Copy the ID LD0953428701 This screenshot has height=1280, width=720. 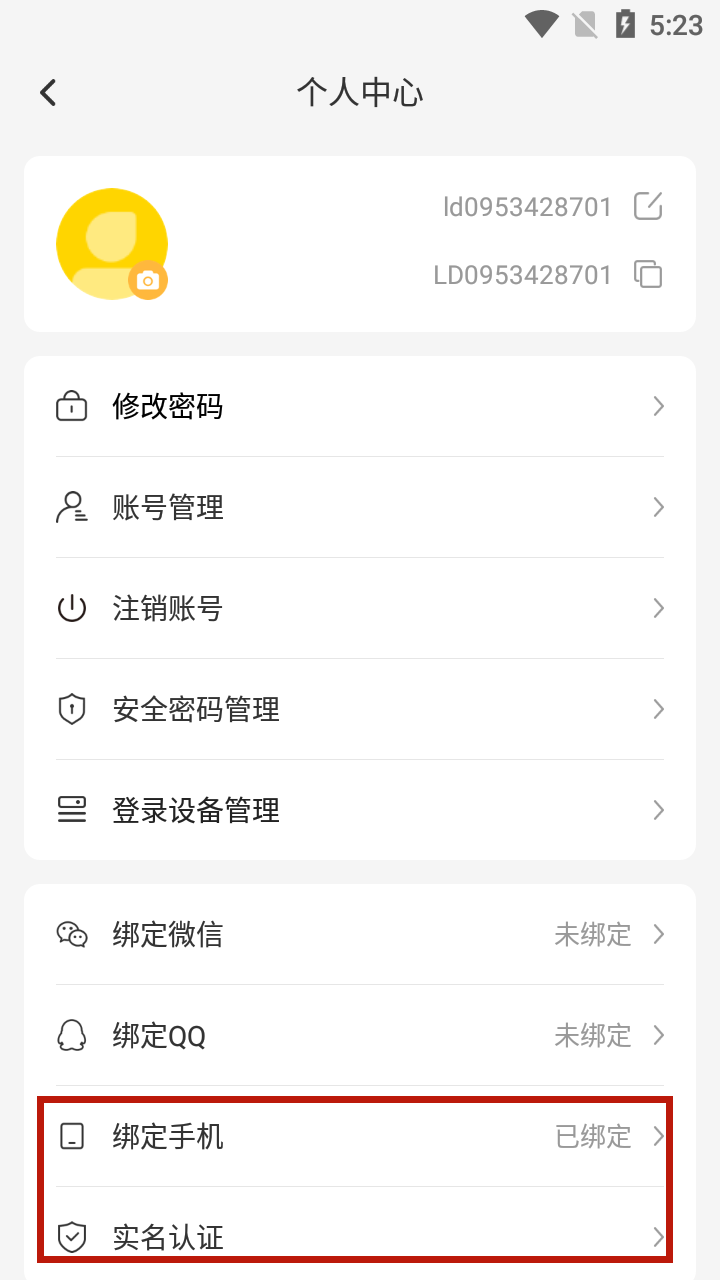tap(648, 274)
